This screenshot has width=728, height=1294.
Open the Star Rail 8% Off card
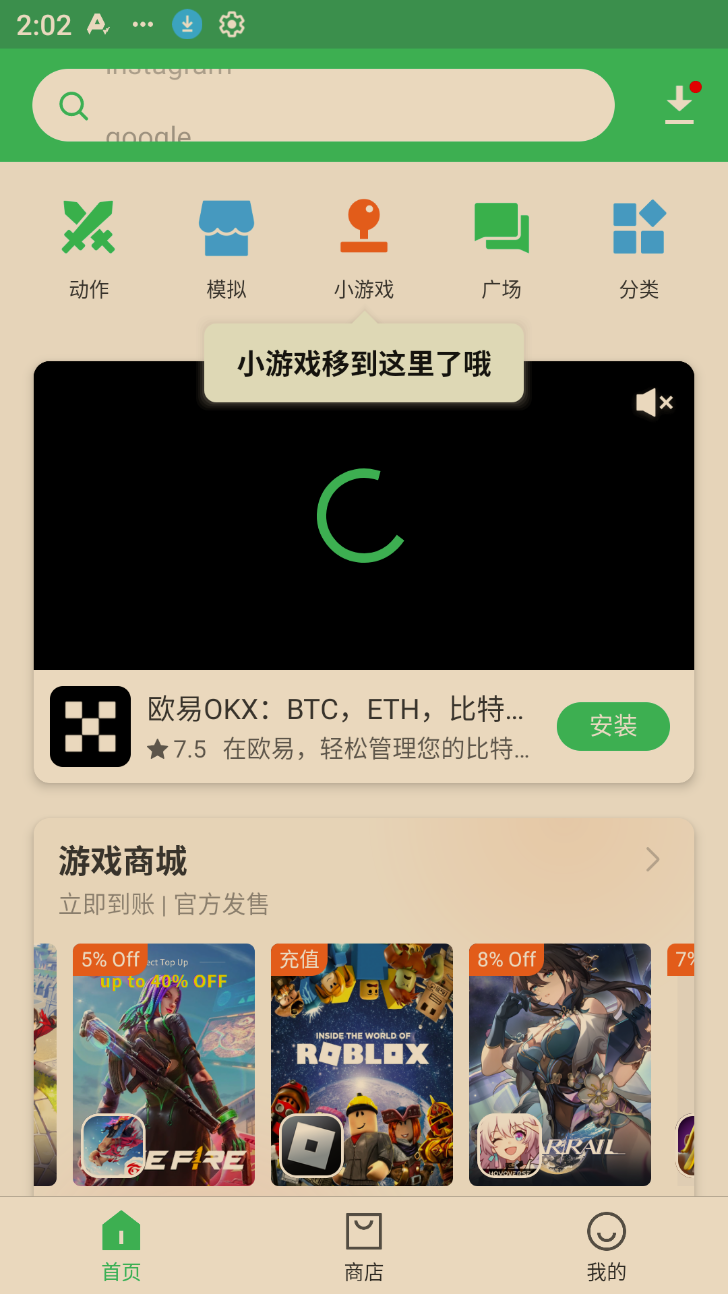[x=560, y=1064]
